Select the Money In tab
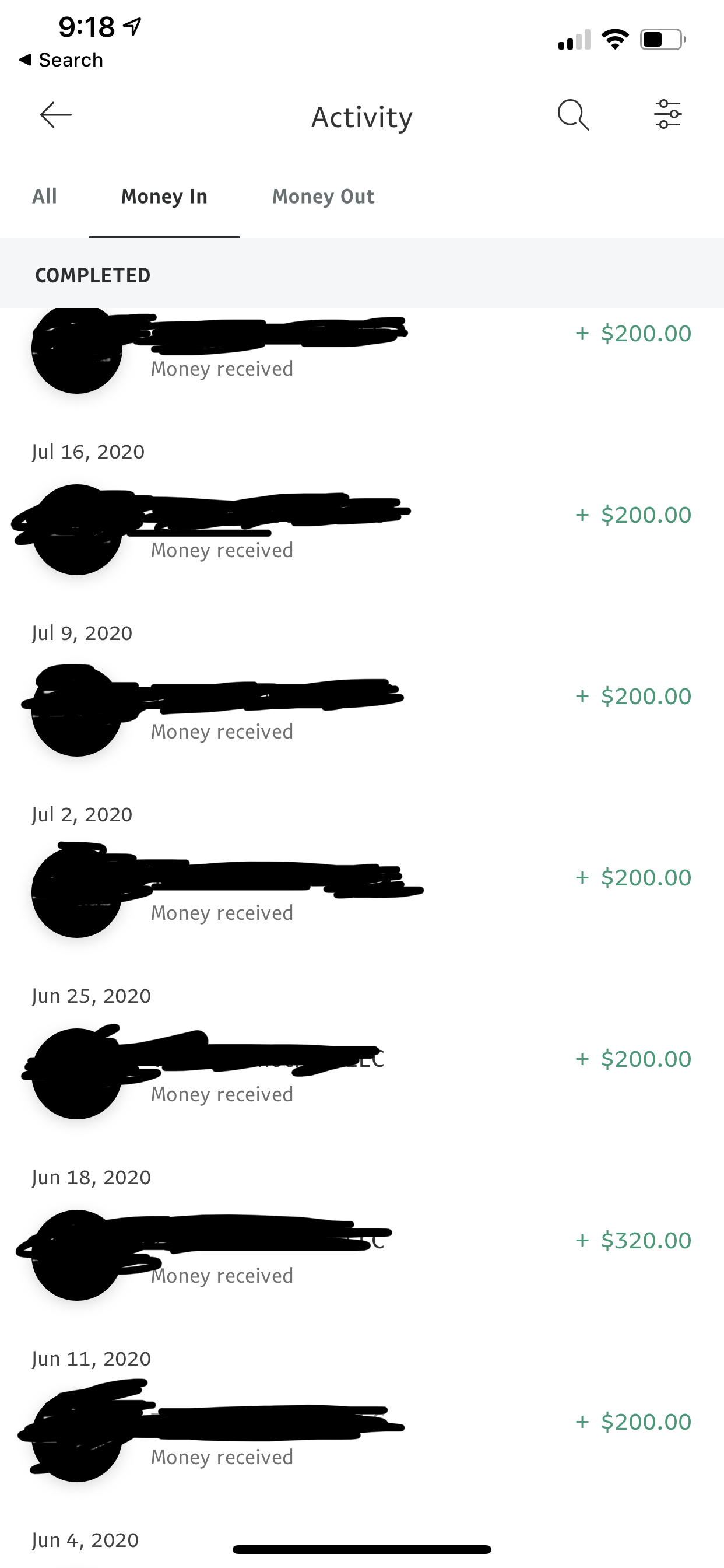The height and width of the screenshot is (1568, 724). 164,197
